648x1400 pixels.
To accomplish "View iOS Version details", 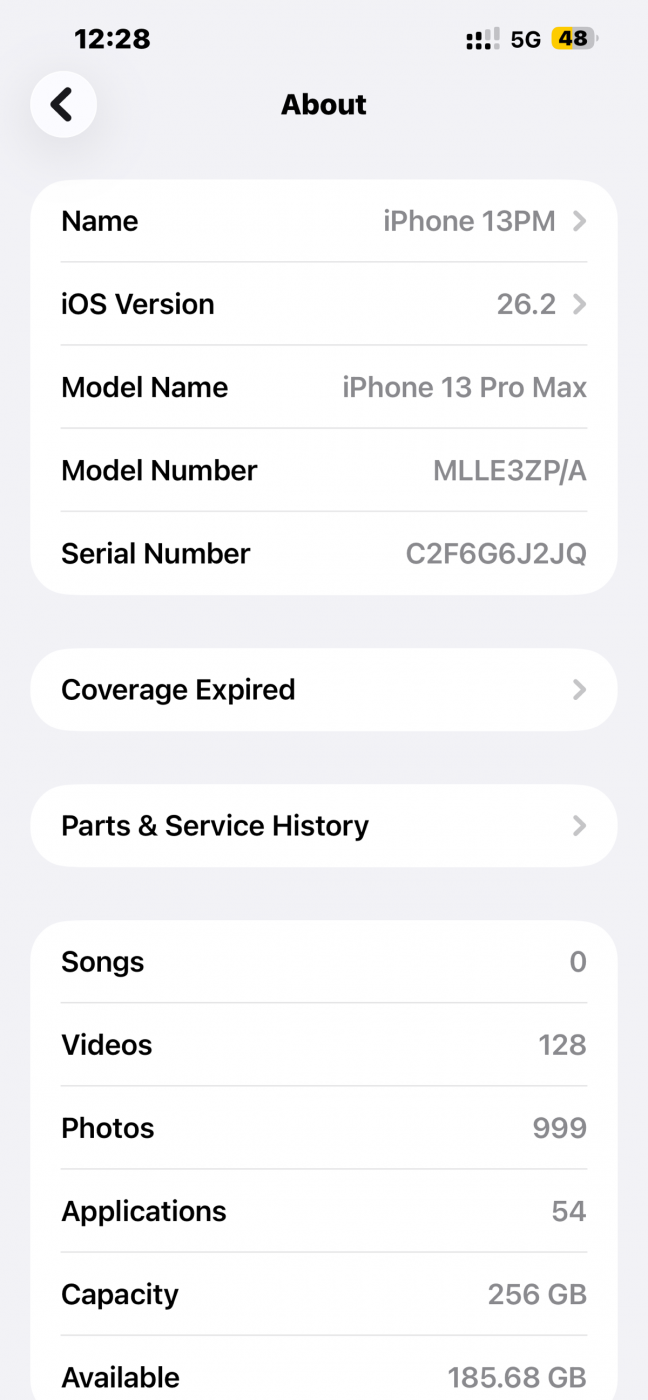I will pos(324,304).
